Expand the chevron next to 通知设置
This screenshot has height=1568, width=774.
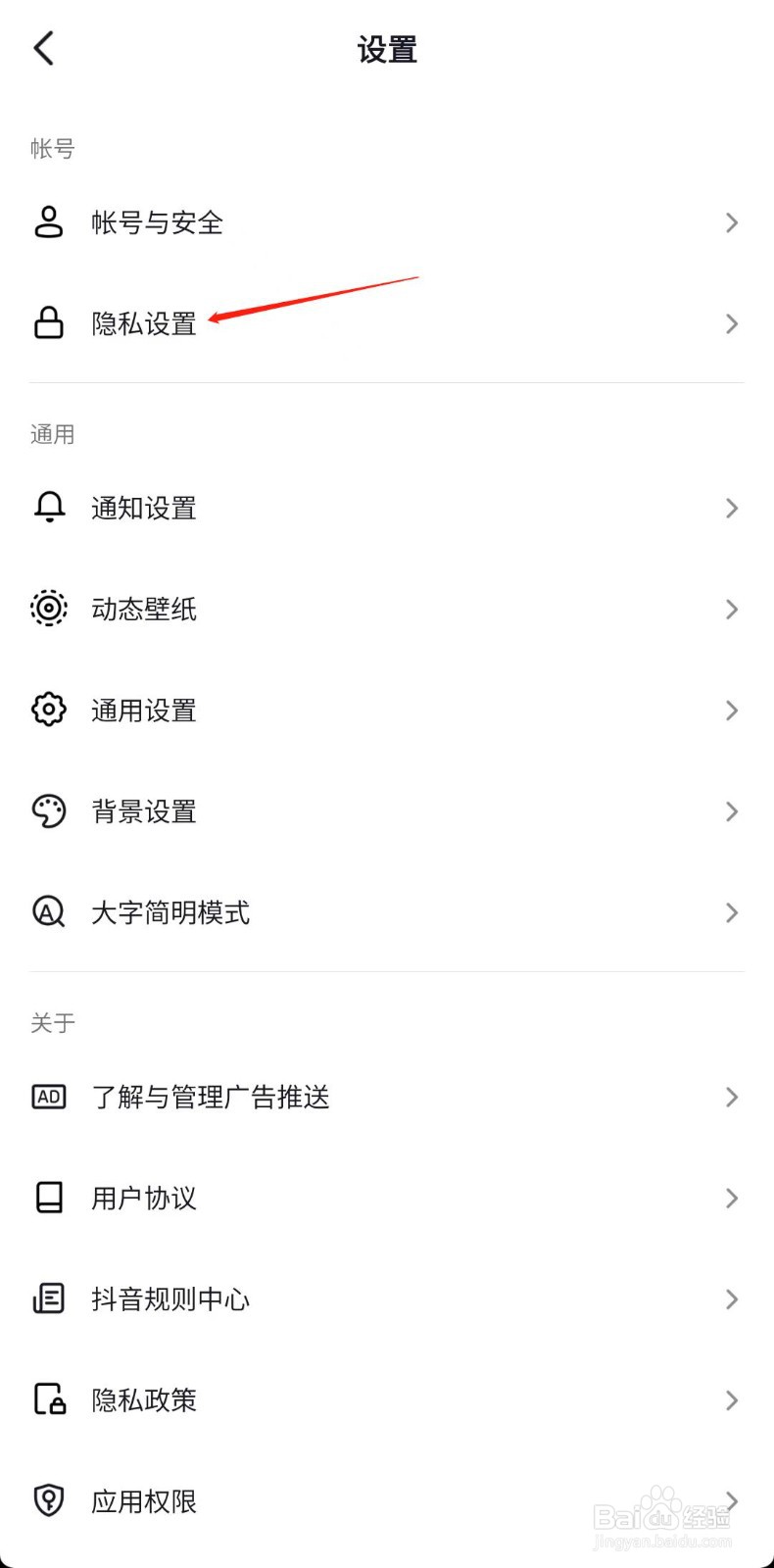(730, 508)
